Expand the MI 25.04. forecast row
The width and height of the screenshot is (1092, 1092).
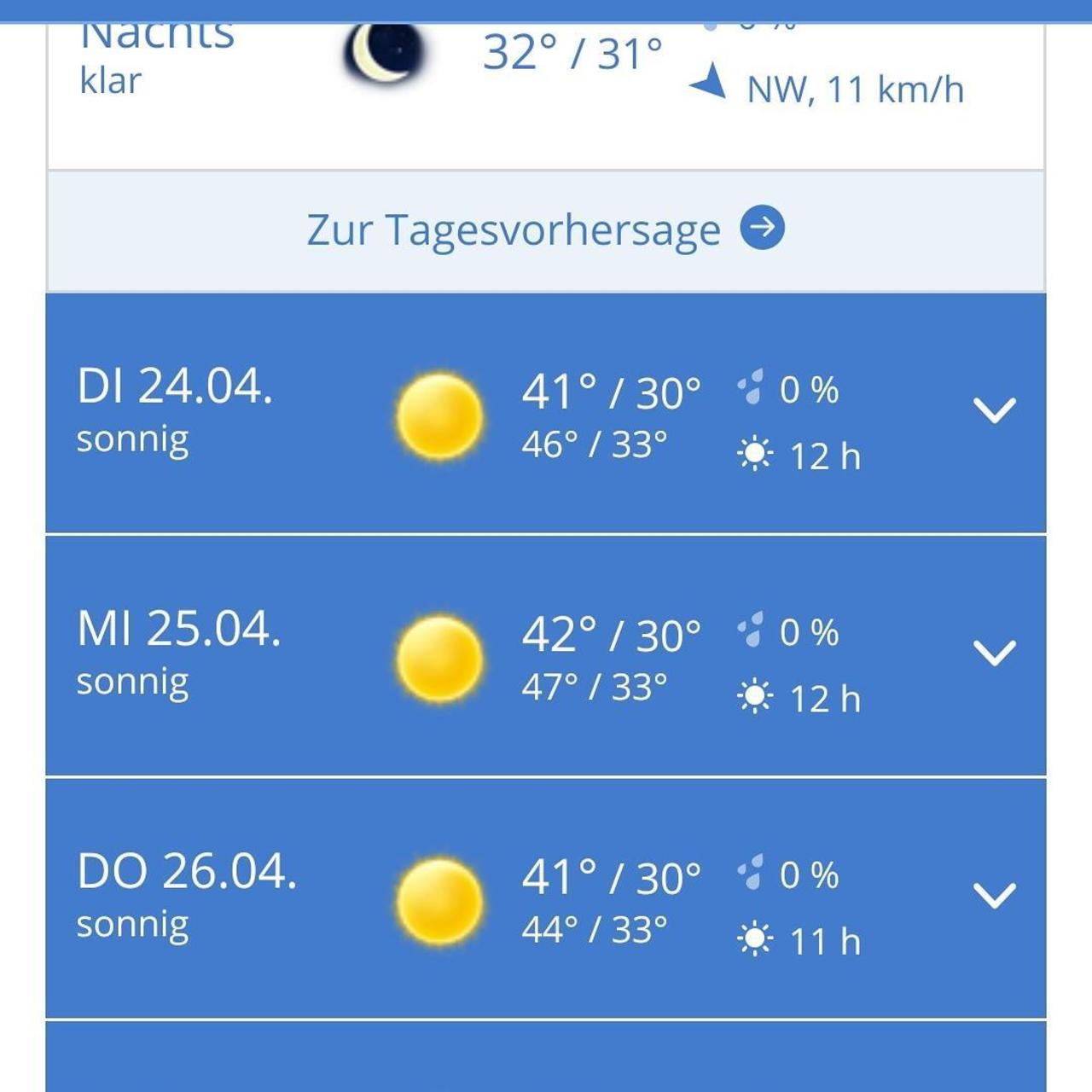tap(994, 653)
